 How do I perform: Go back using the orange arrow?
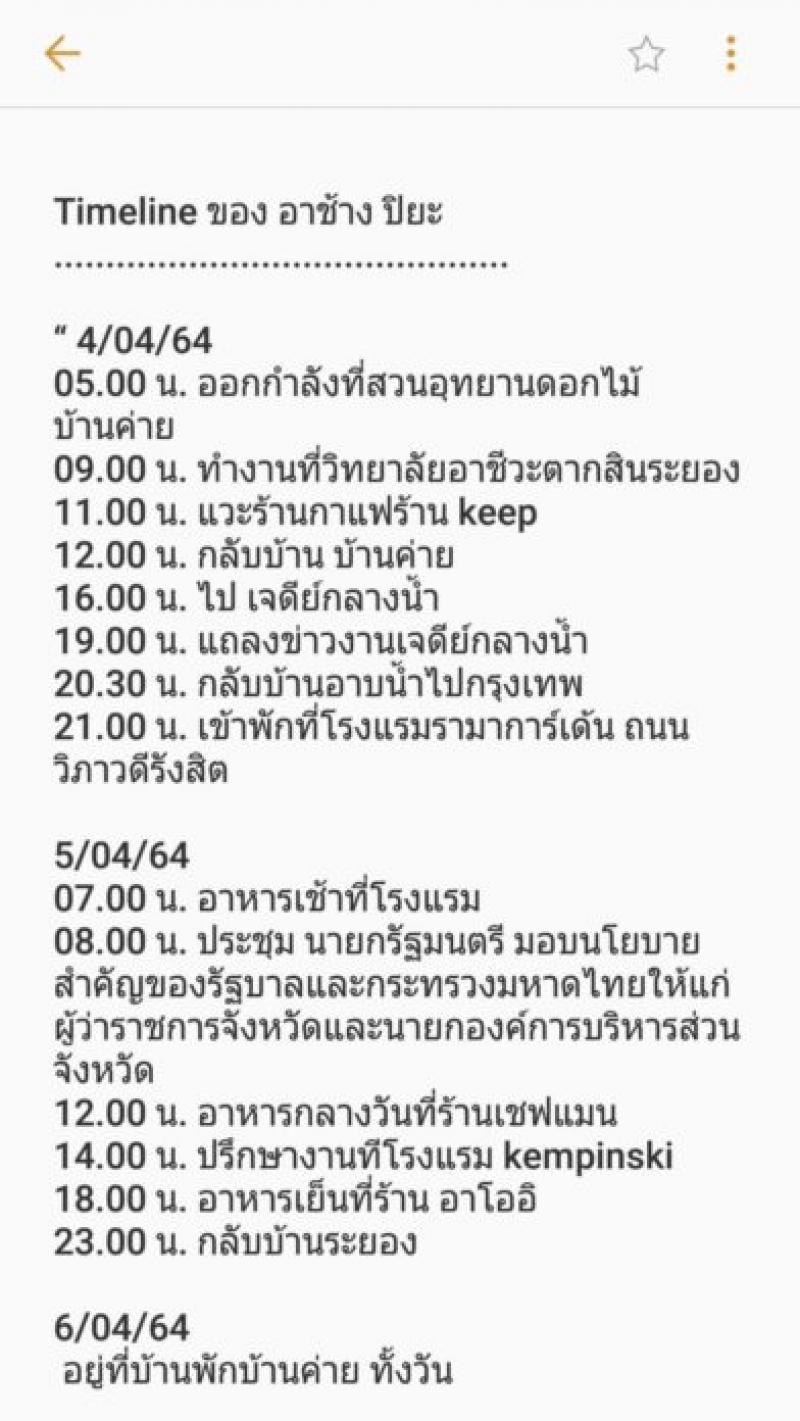click(x=62, y=54)
